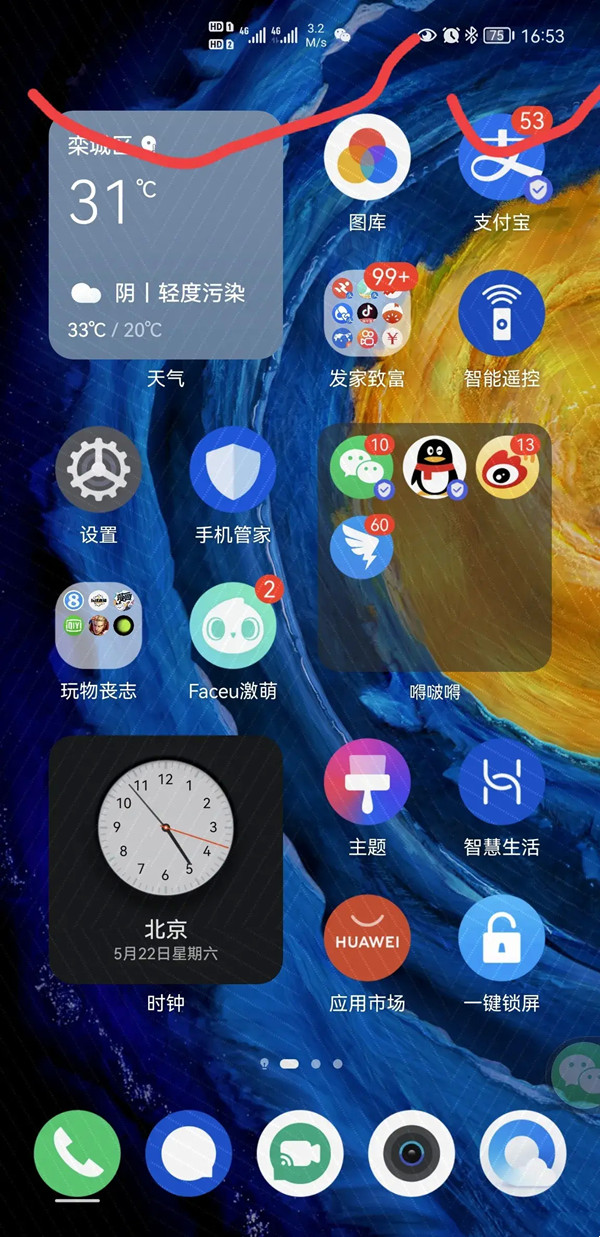The height and width of the screenshot is (1237, 600).
Task: Tap 一键锁屏 to lock the screen
Action: pos(501,938)
